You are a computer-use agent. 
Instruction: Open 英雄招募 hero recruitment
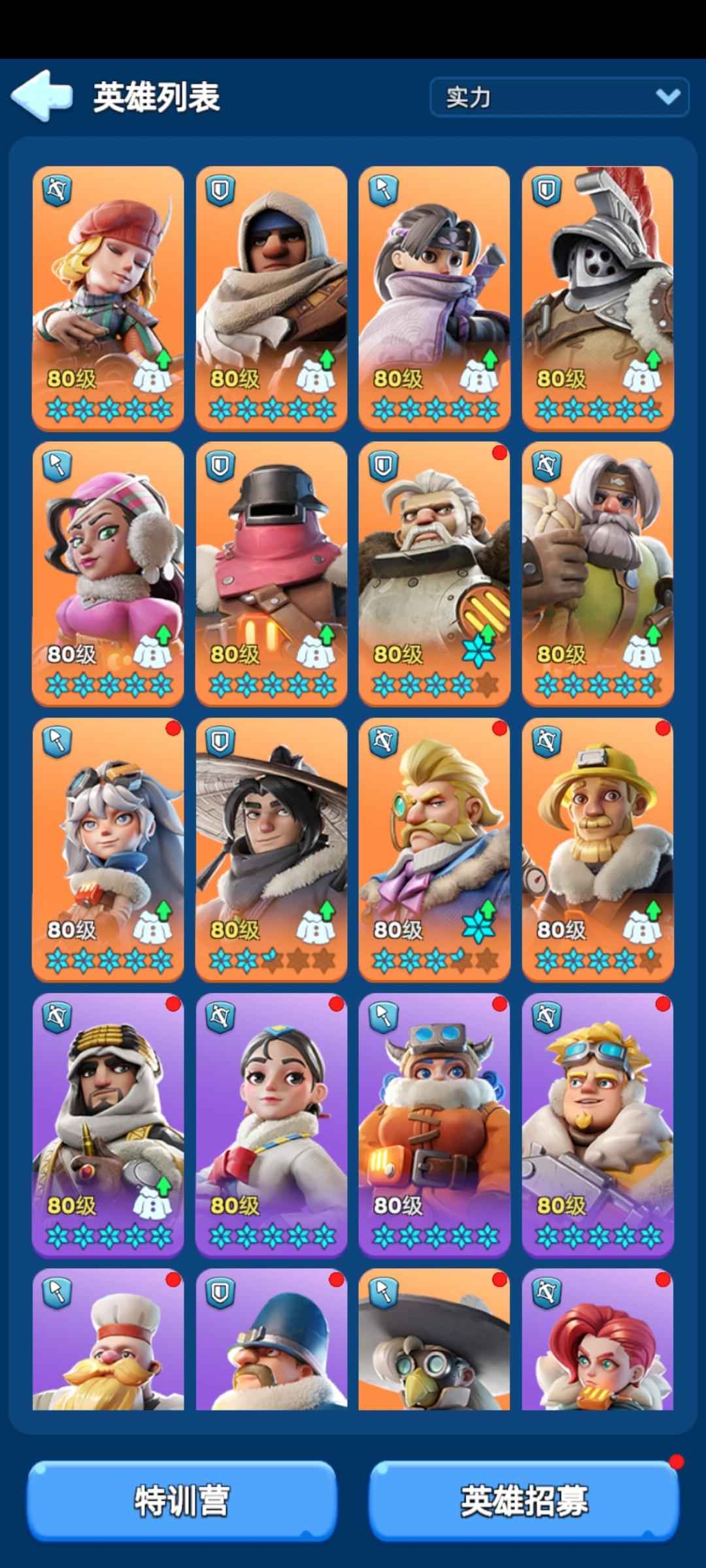click(x=524, y=1501)
